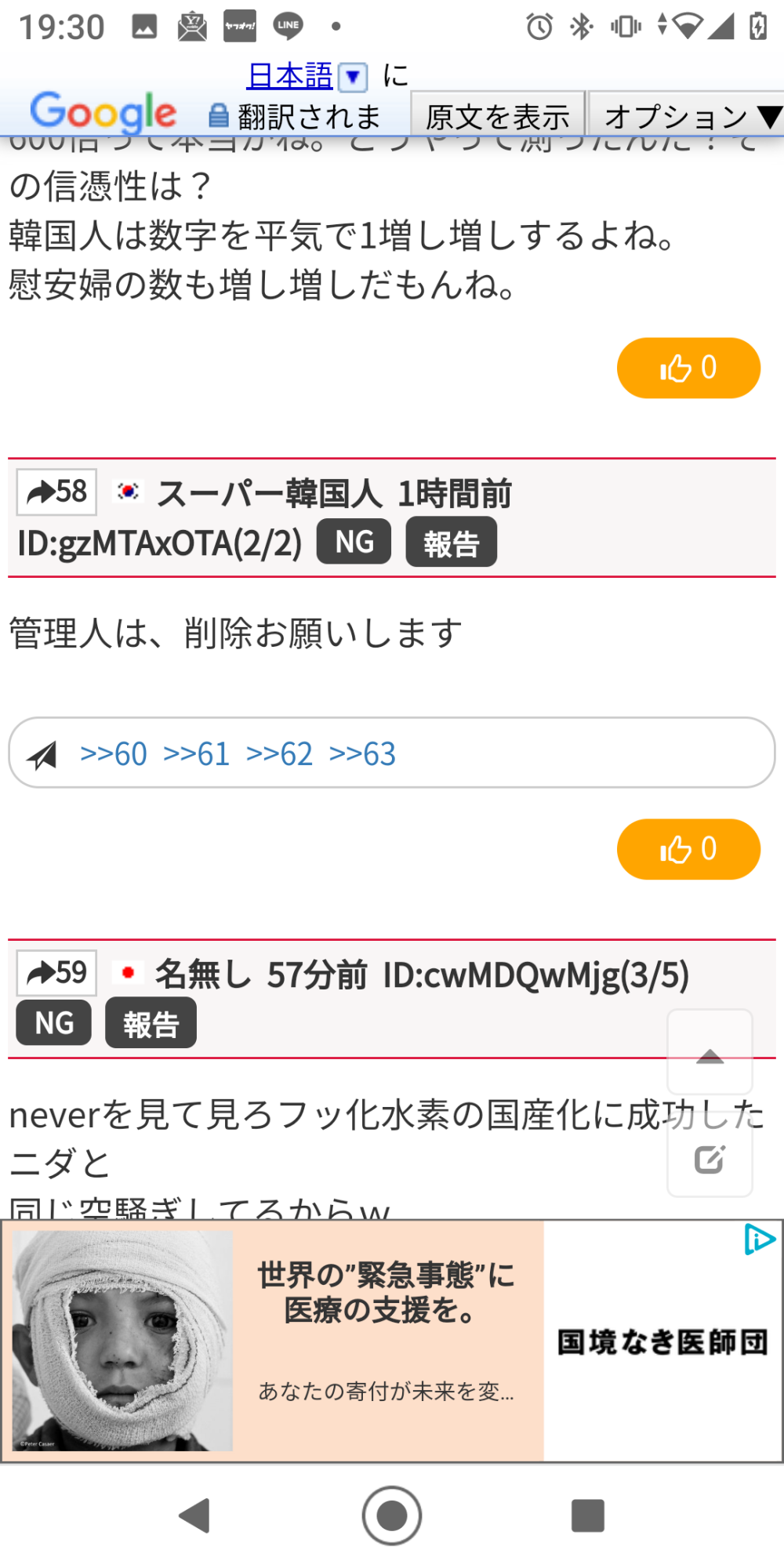Open reply link >>62
The width and height of the screenshot is (784, 1568).
coord(279,753)
